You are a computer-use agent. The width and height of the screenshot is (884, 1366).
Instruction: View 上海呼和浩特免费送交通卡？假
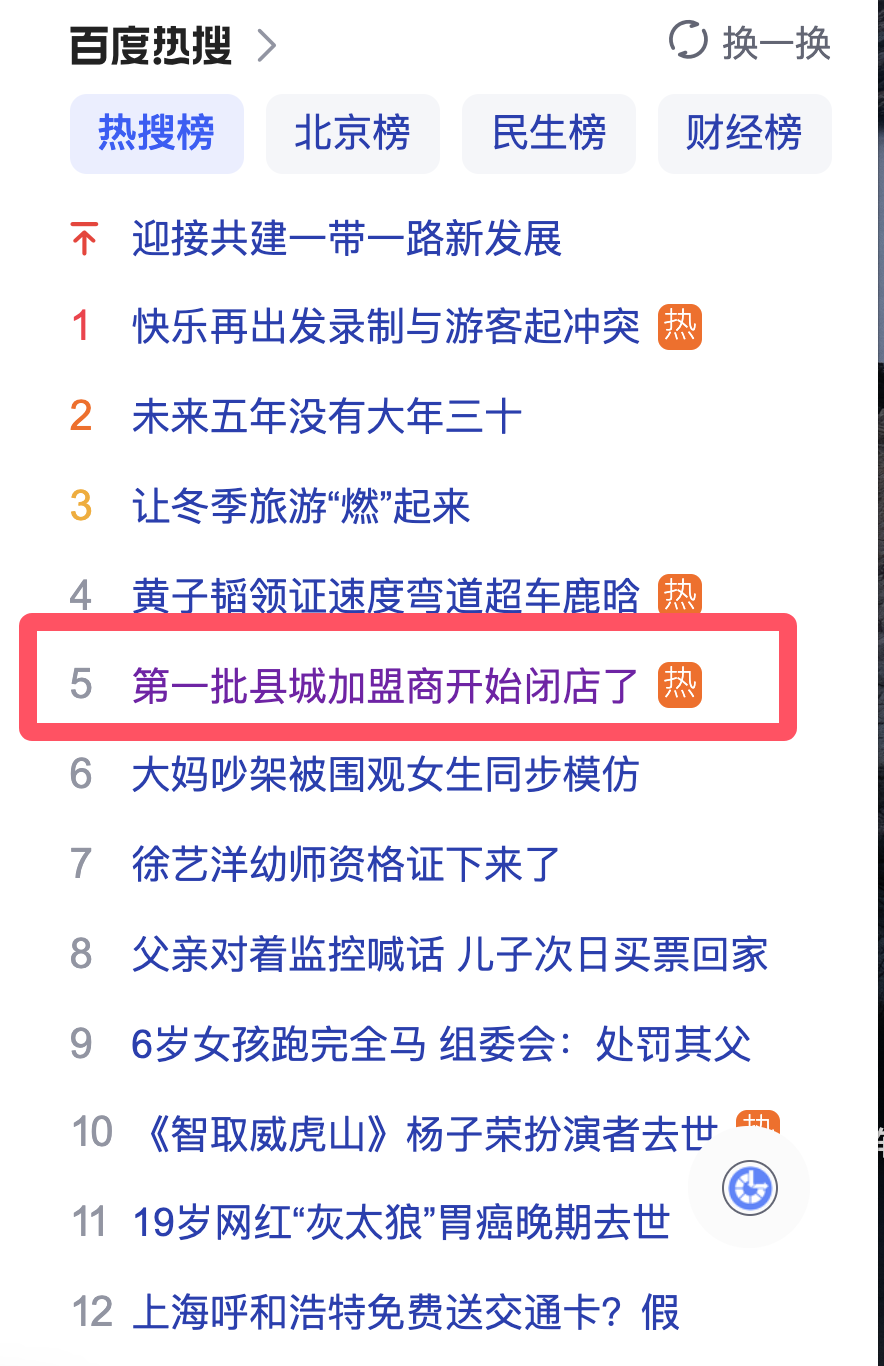406,1311
